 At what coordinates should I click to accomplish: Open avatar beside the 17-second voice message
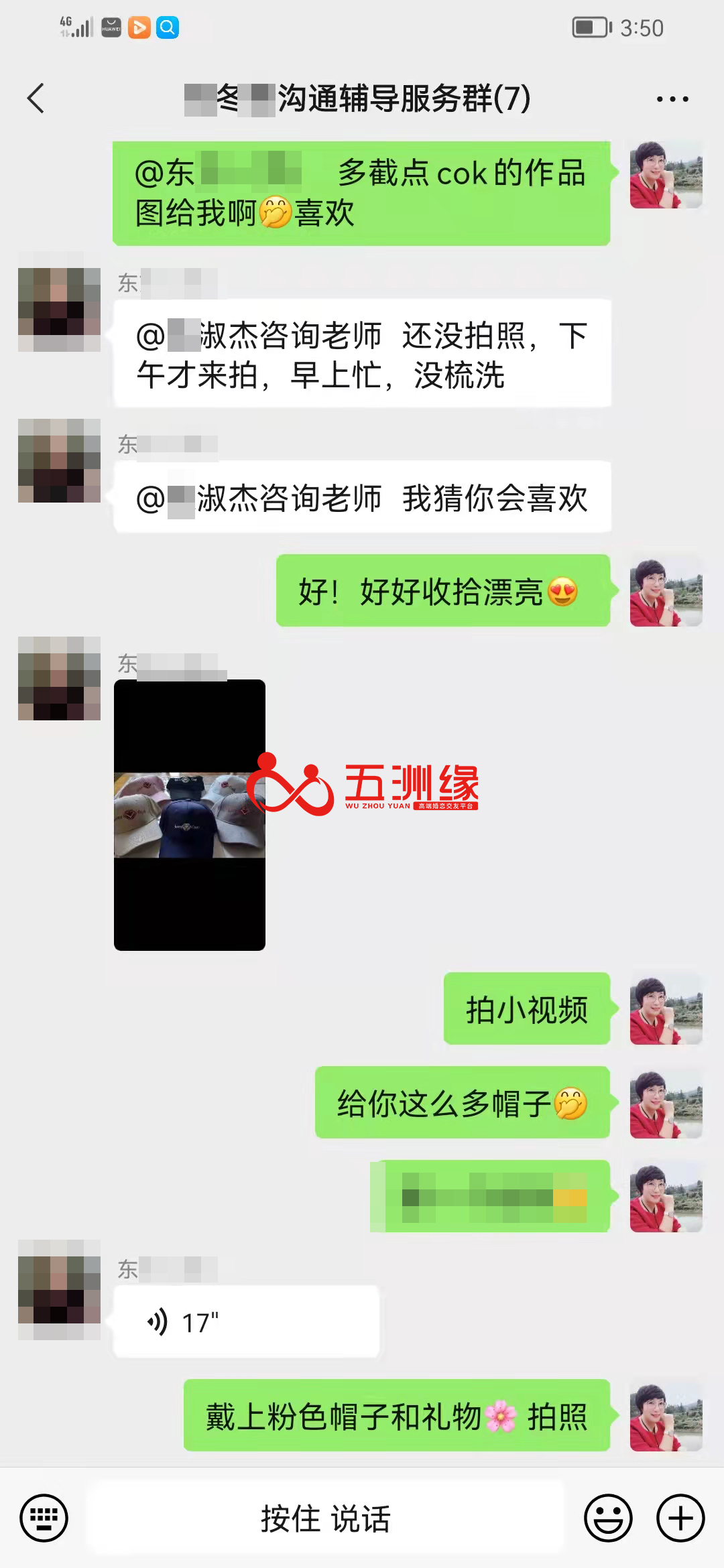[59, 1289]
